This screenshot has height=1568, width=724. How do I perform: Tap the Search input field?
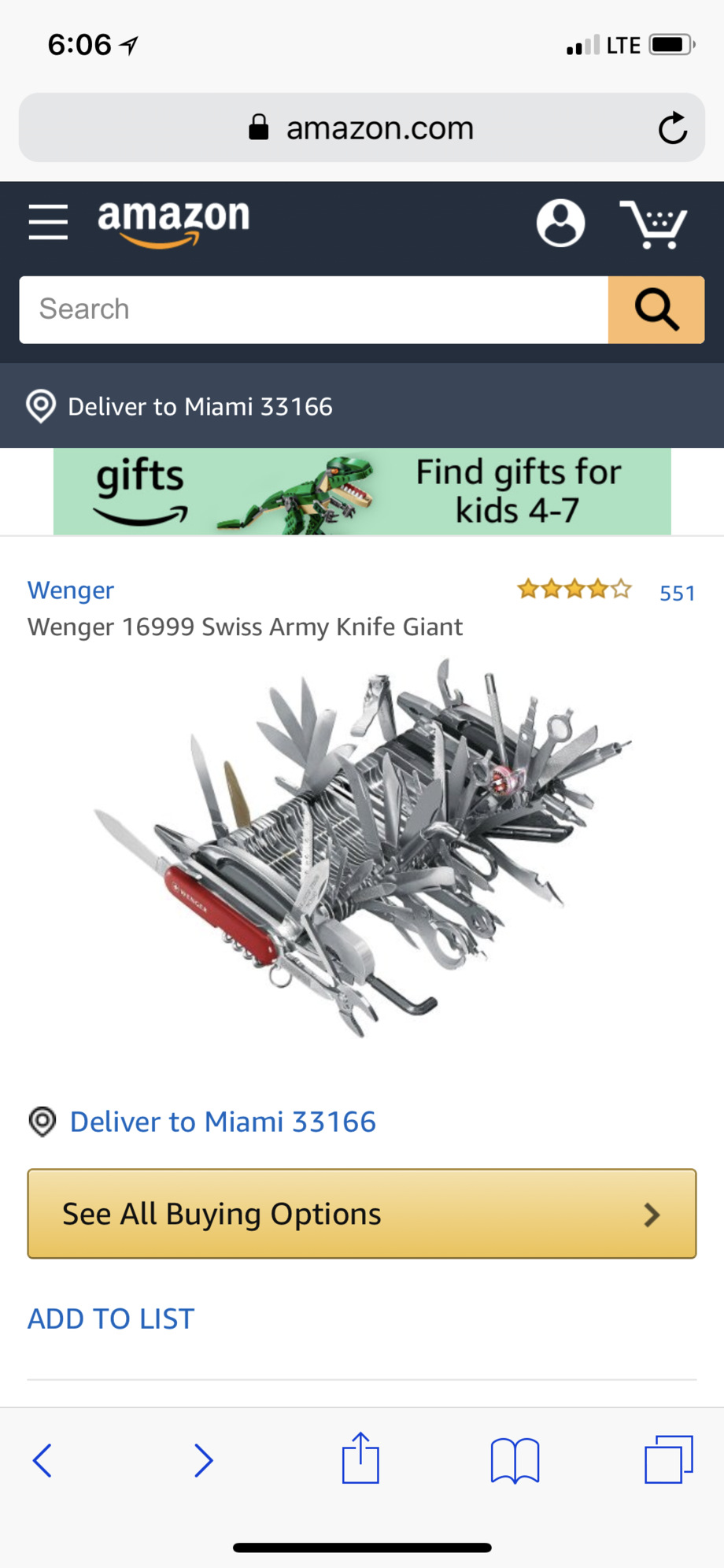coord(313,309)
